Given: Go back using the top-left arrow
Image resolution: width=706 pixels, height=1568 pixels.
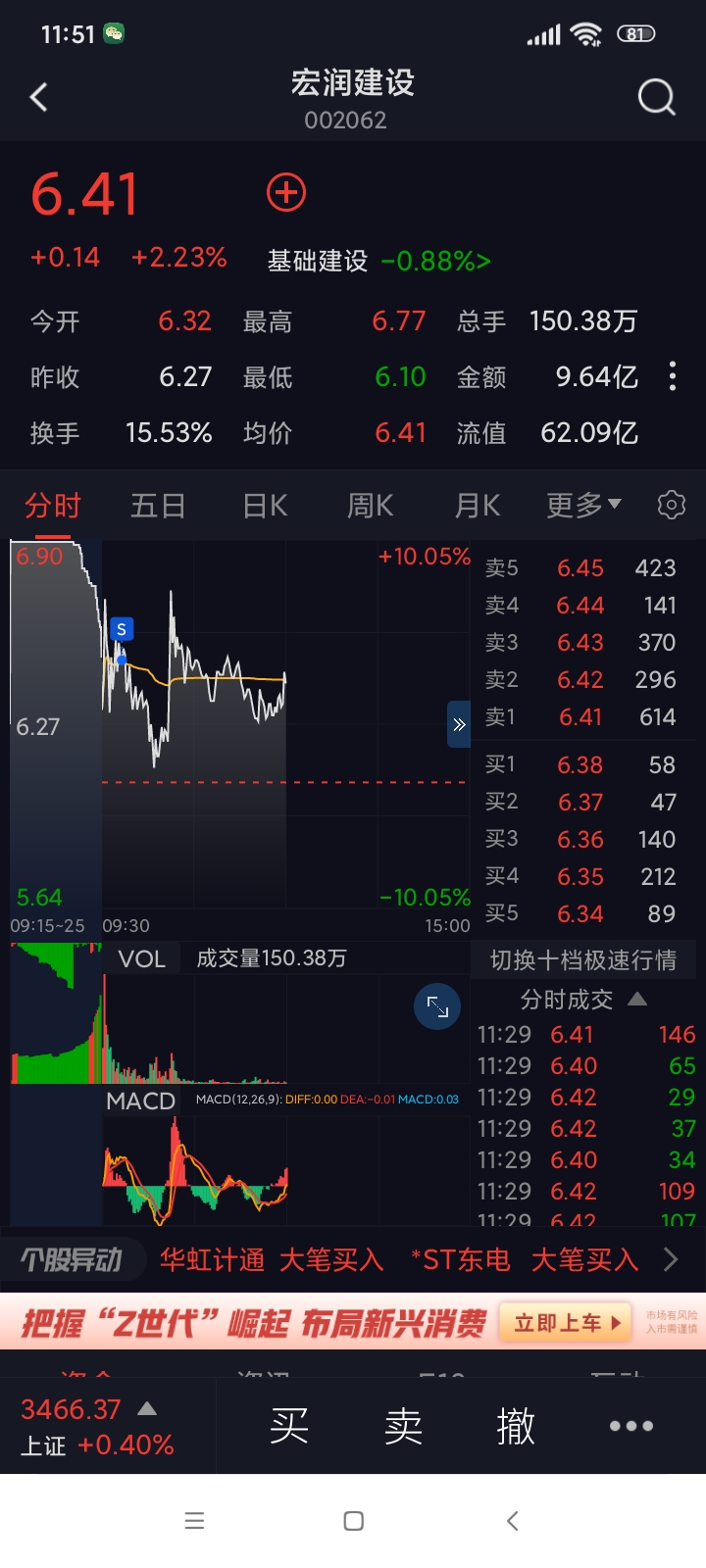Looking at the screenshot, I should (39, 97).
